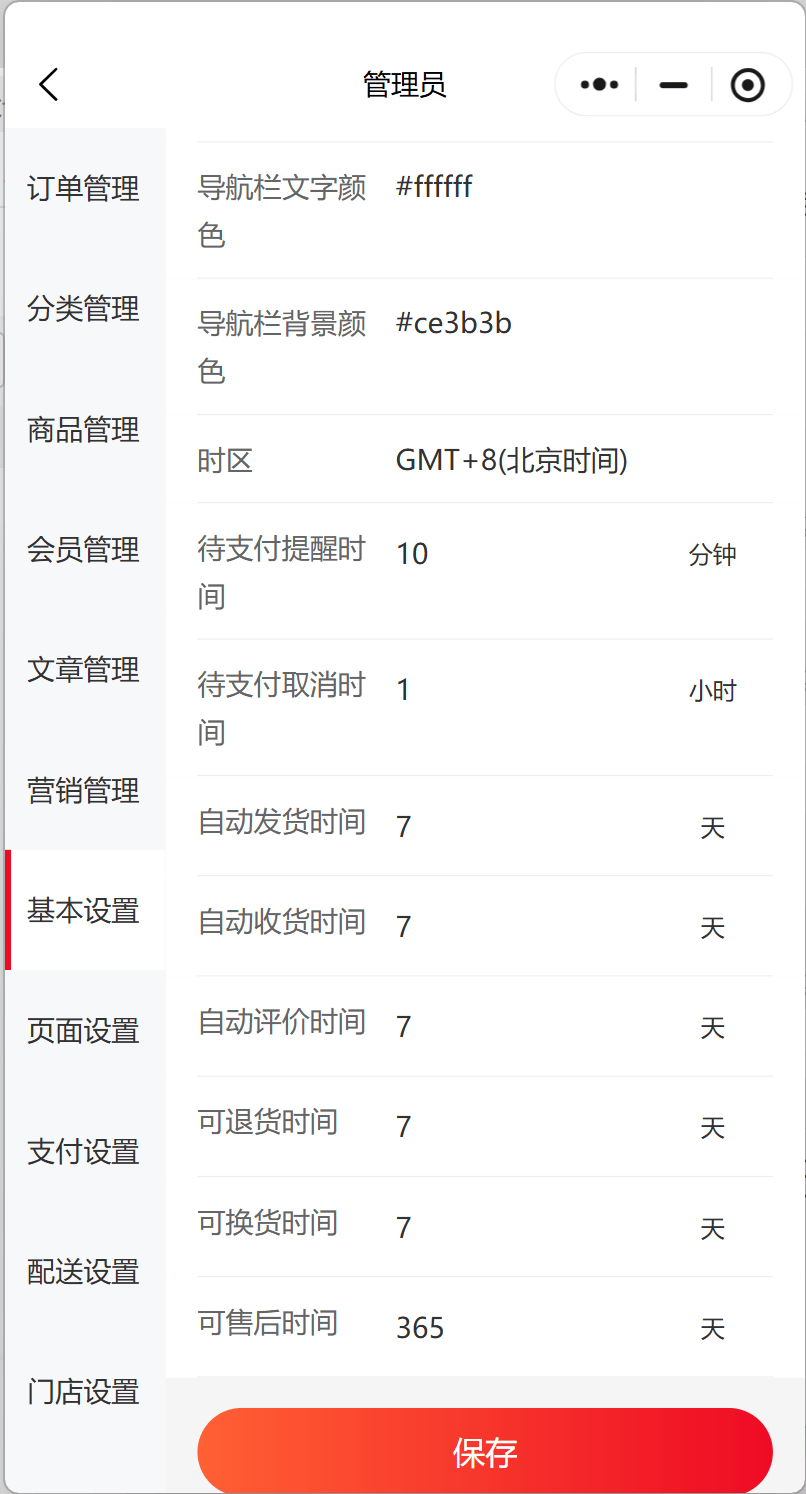Go to 配送设置
Screen dimensions: 806x1494
coord(84,1272)
